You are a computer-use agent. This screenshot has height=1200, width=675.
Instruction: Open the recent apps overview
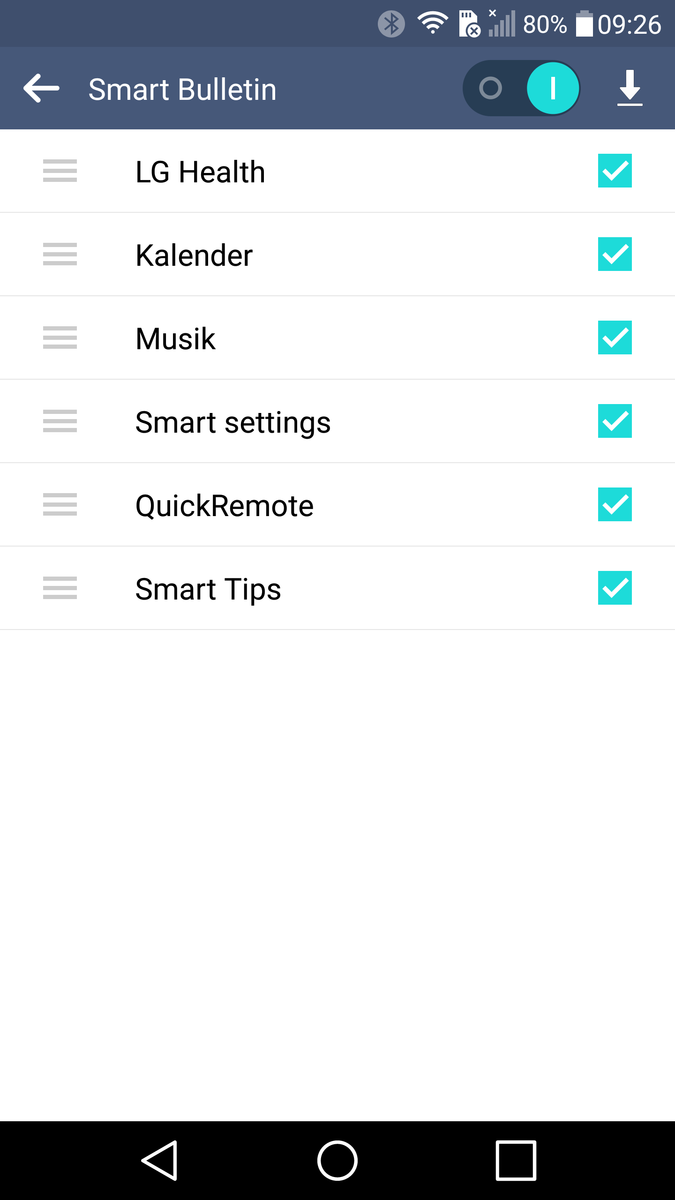point(515,1161)
